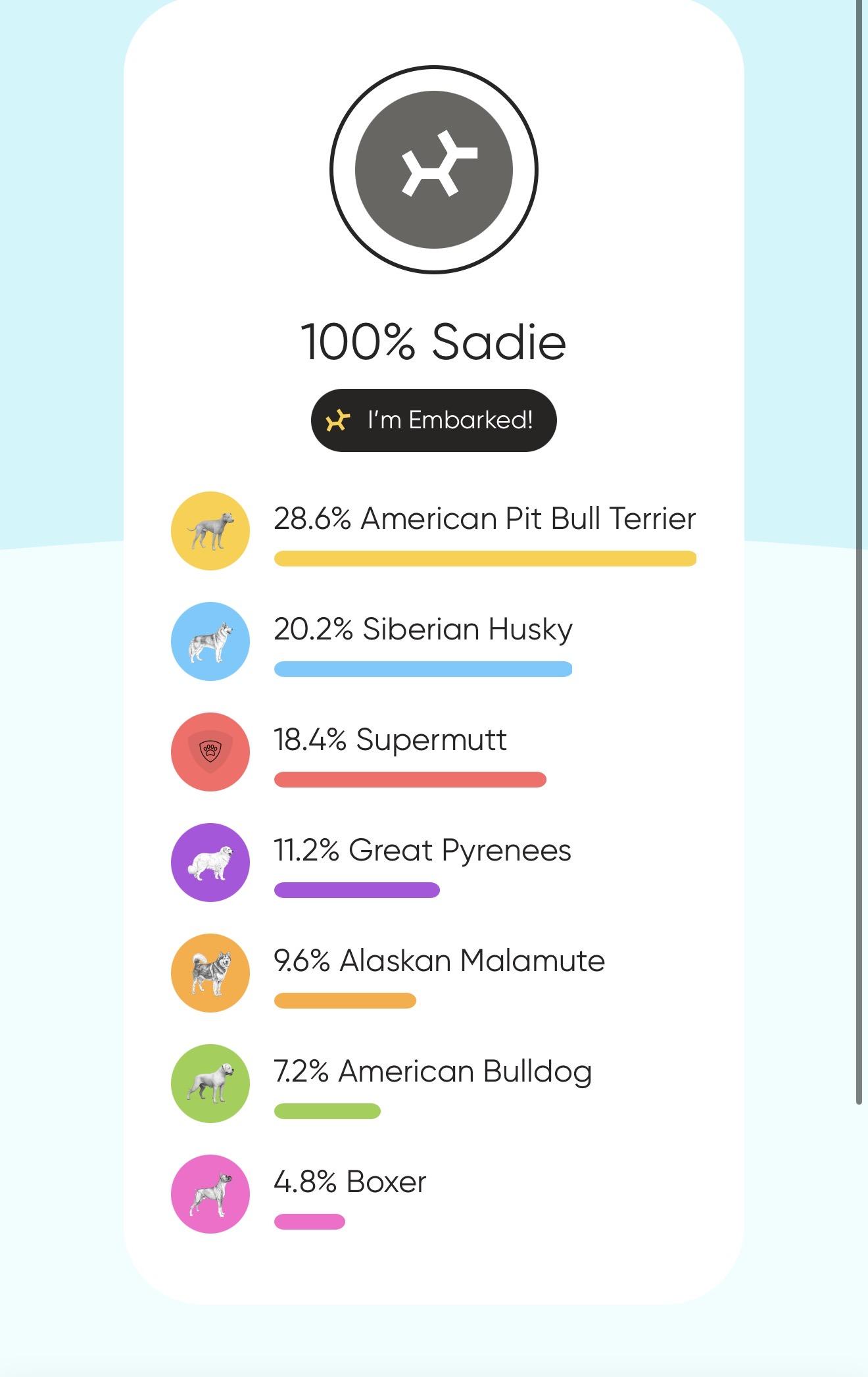868x1377 pixels.
Task: Click the American Pit Bull Terrier breed icon
Action: point(209,530)
